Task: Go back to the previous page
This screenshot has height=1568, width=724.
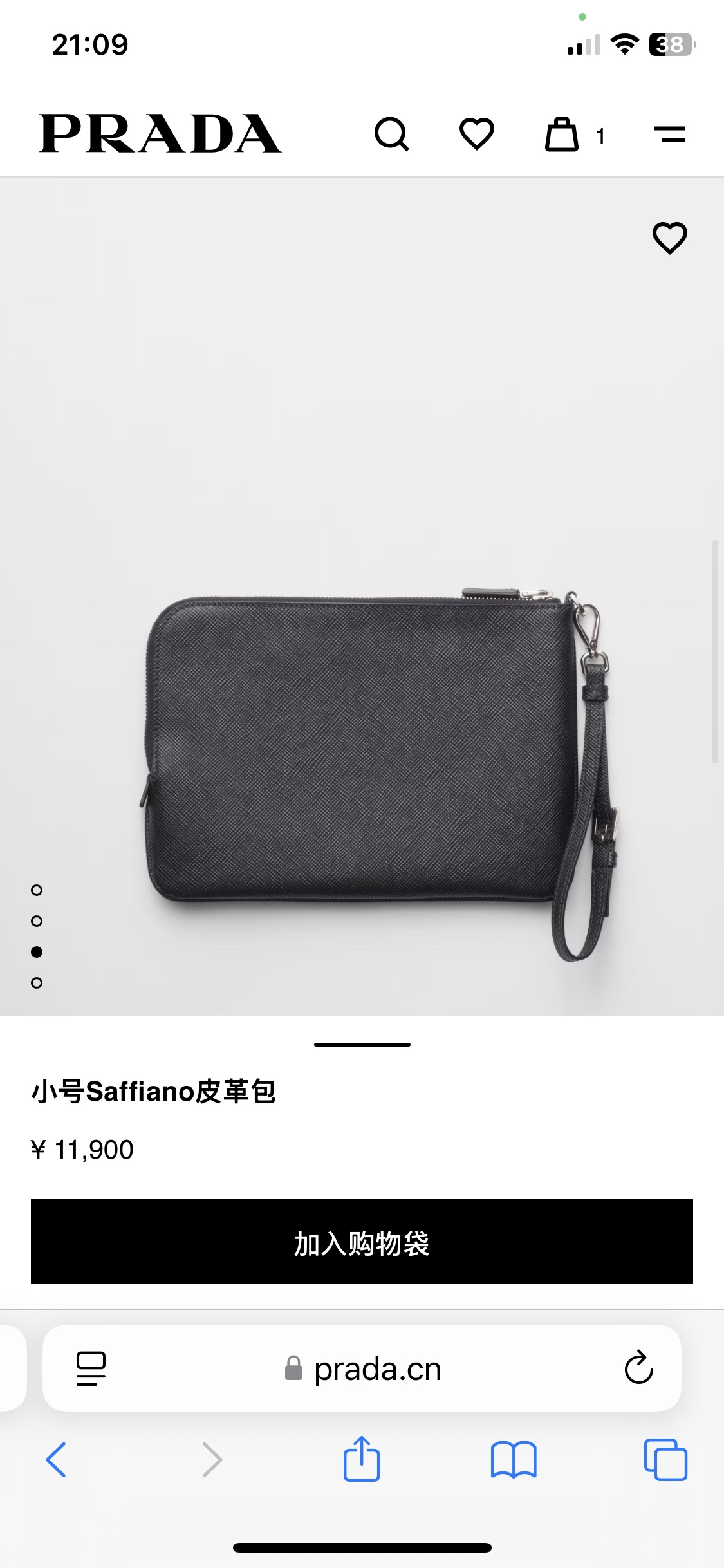Action: click(x=56, y=1460)
